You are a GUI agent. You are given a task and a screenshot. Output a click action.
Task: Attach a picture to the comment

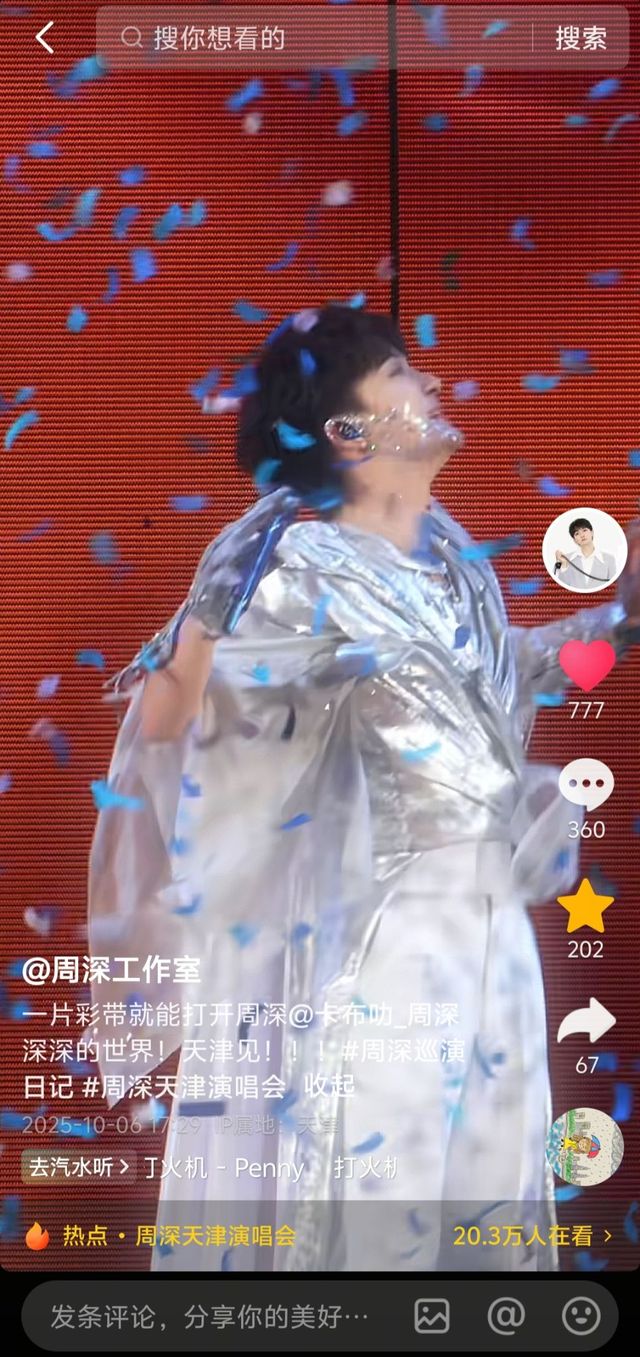(432, 1316)
